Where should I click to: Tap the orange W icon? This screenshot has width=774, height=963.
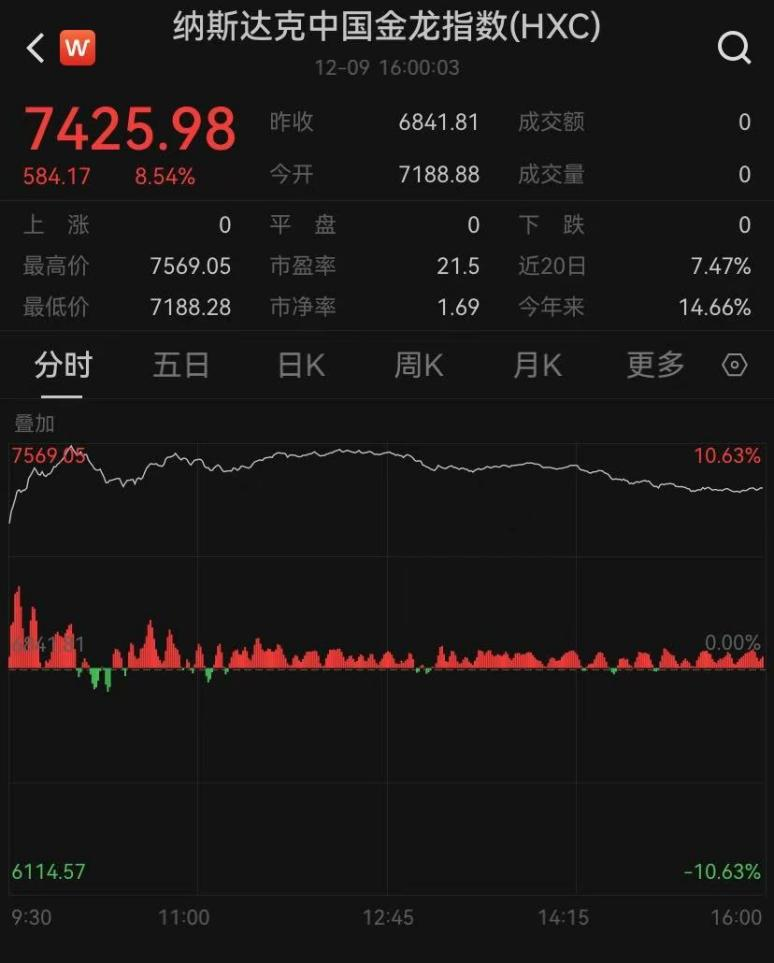point(78,48)
